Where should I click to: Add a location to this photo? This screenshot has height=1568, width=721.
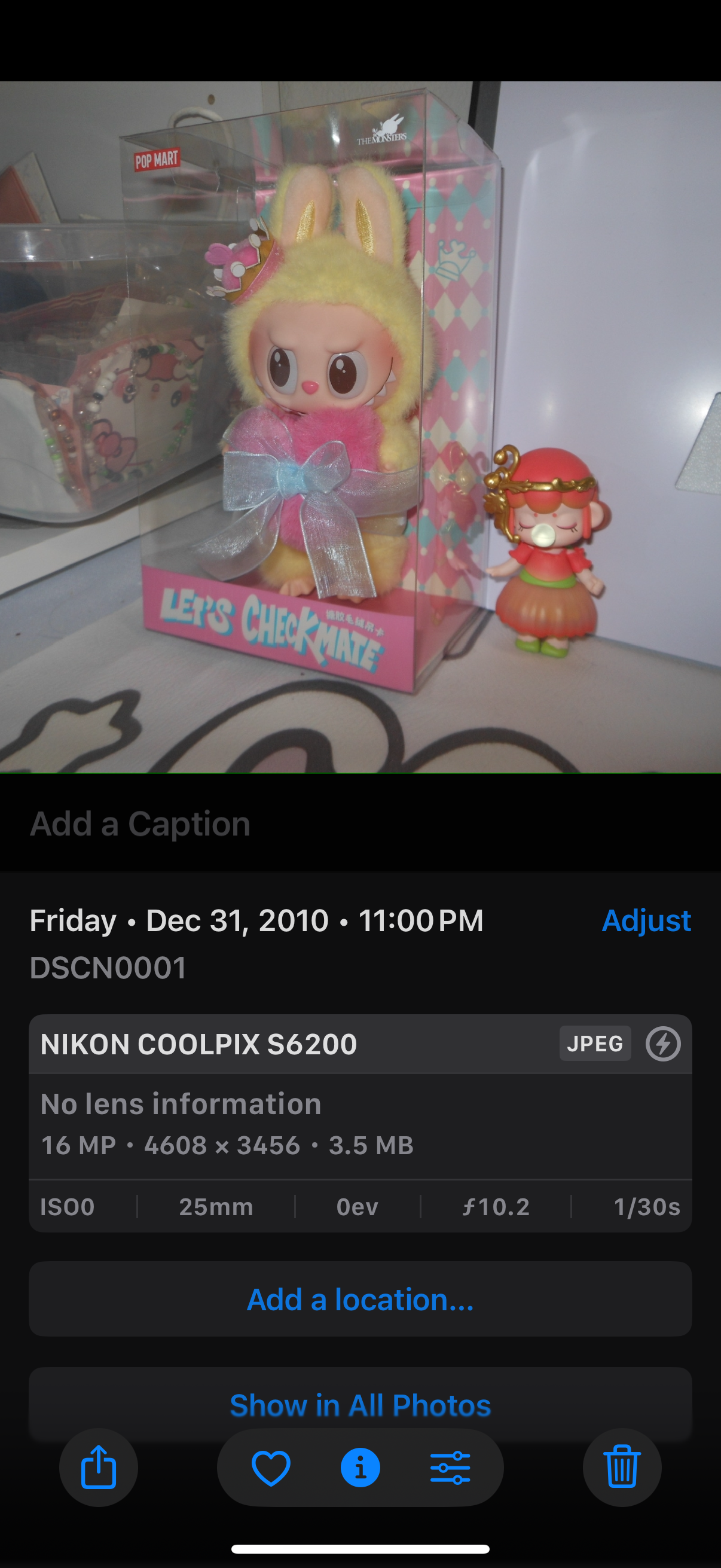360,1299
